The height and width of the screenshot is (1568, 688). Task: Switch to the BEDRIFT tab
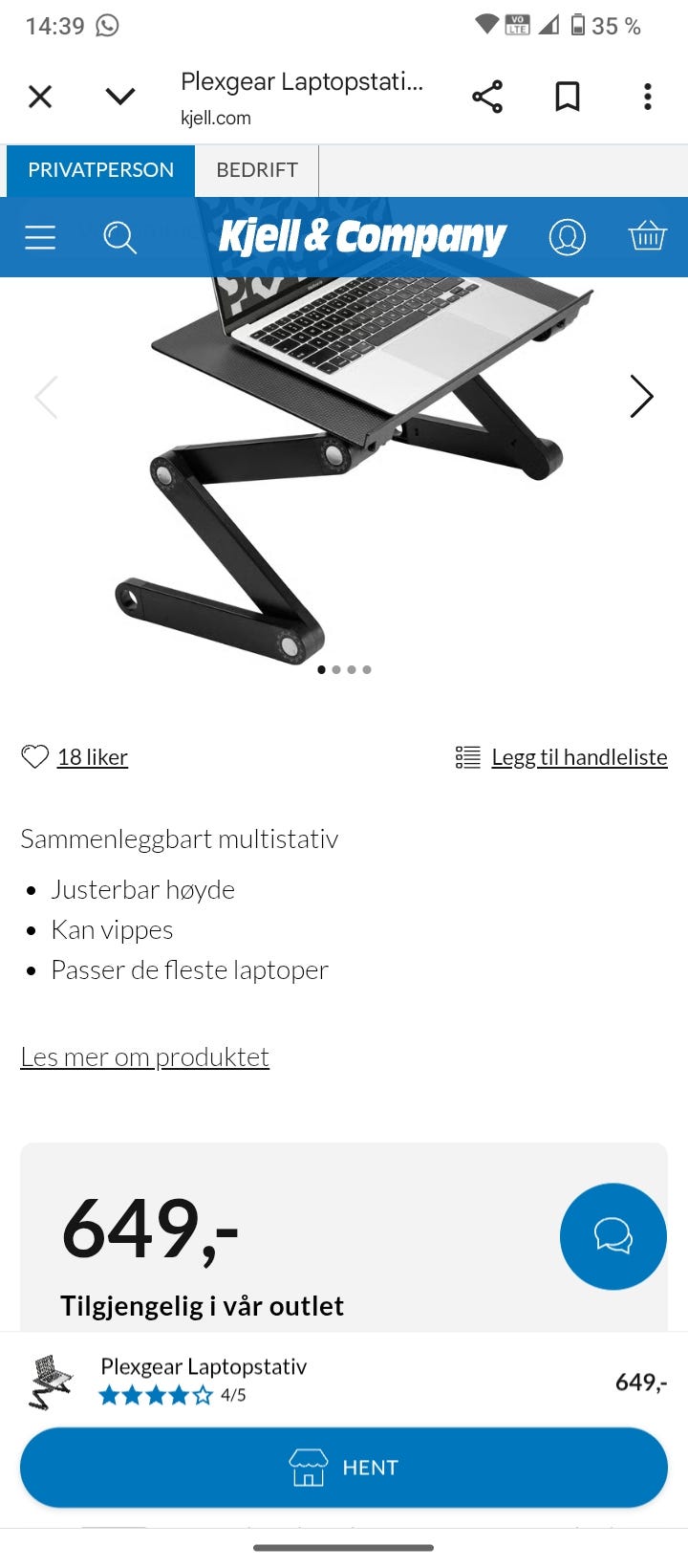point(256,170)
